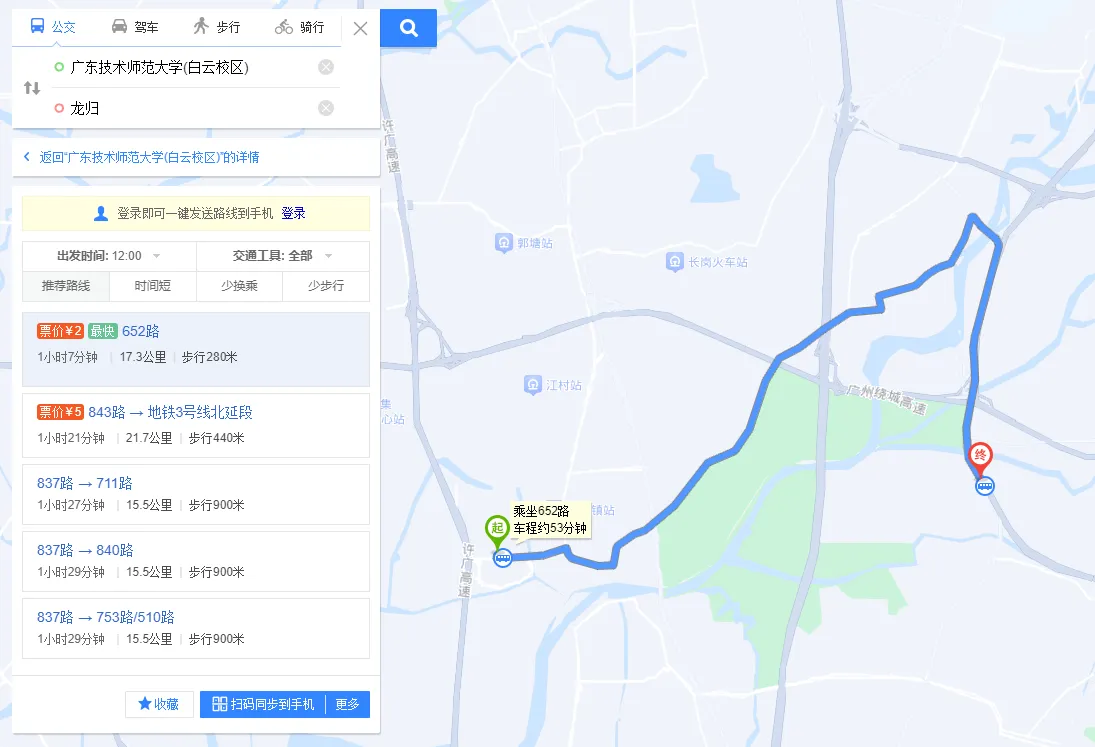Swap start and destination points

pos(32,88)
